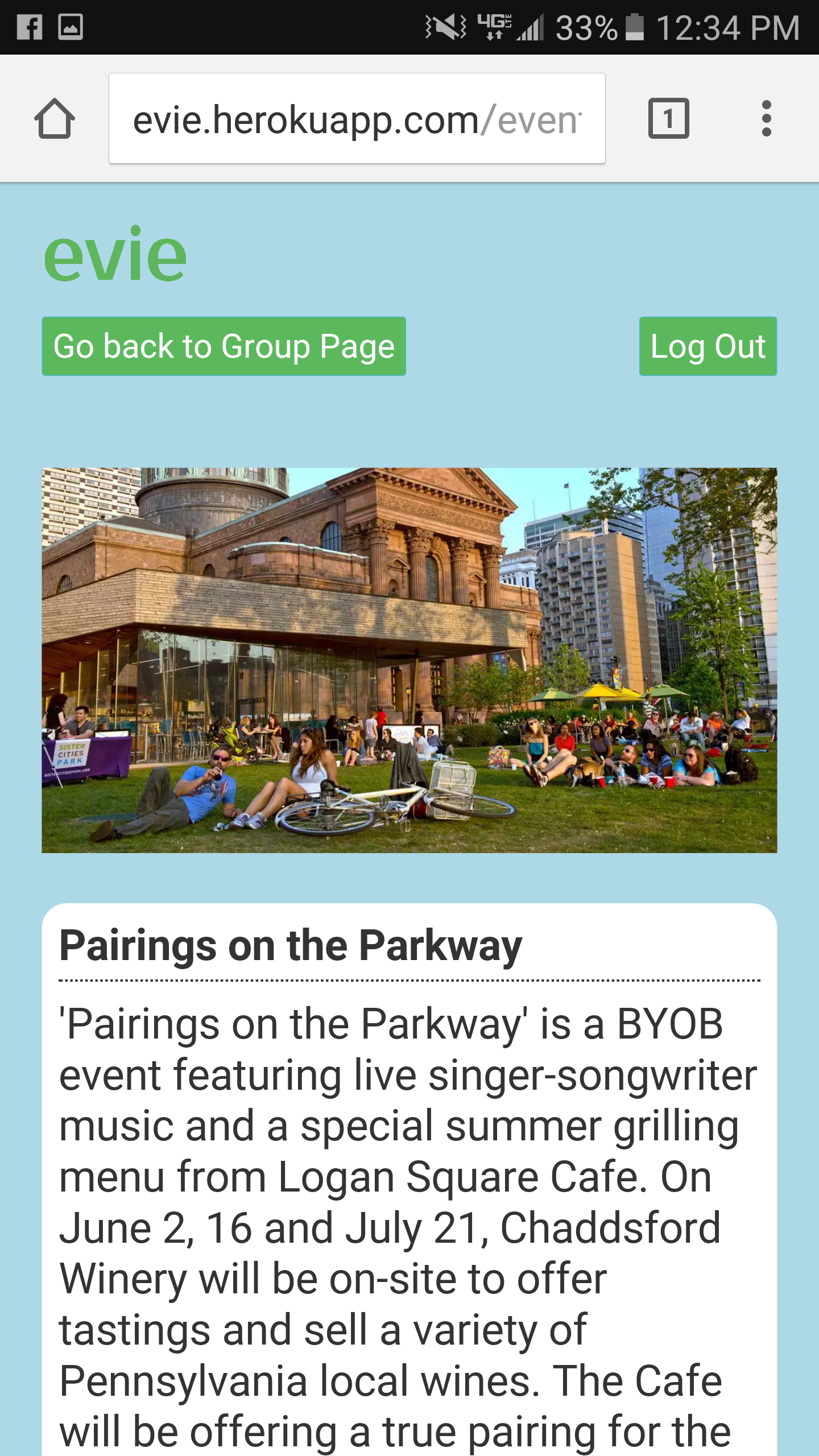
Task: Log out of evie
Action: [708, 346]
